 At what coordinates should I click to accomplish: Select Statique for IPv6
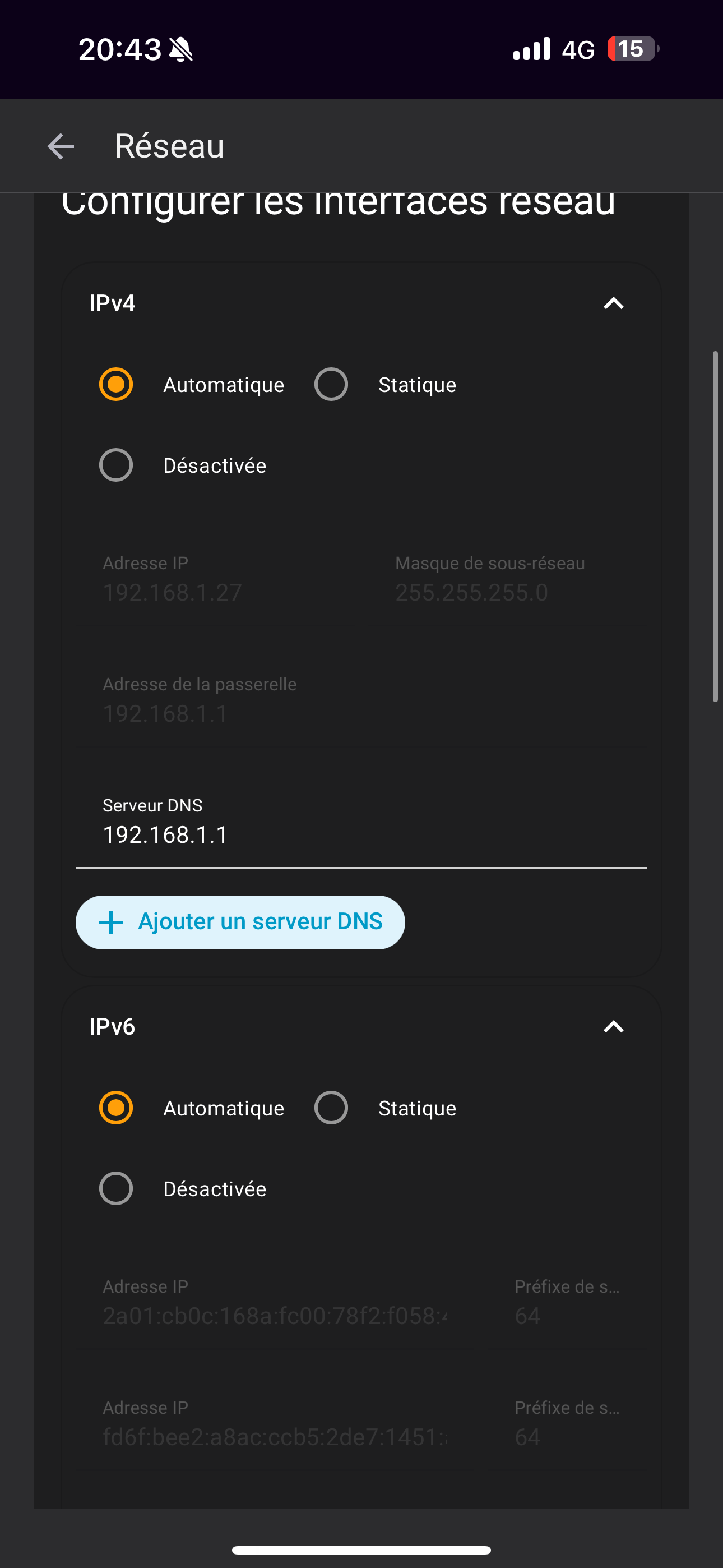pos(331,1108)
